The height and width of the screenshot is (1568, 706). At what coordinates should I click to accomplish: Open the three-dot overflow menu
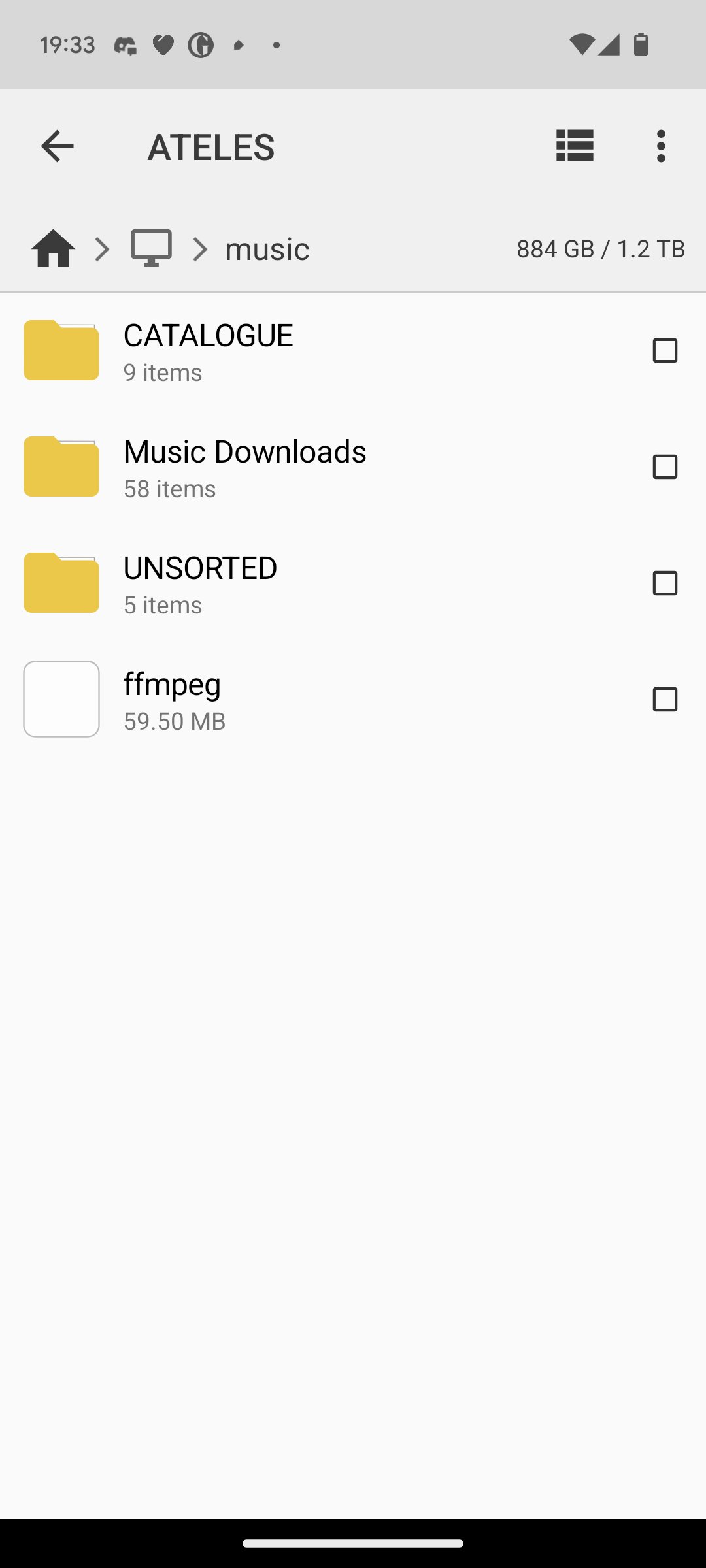point(661,146)
